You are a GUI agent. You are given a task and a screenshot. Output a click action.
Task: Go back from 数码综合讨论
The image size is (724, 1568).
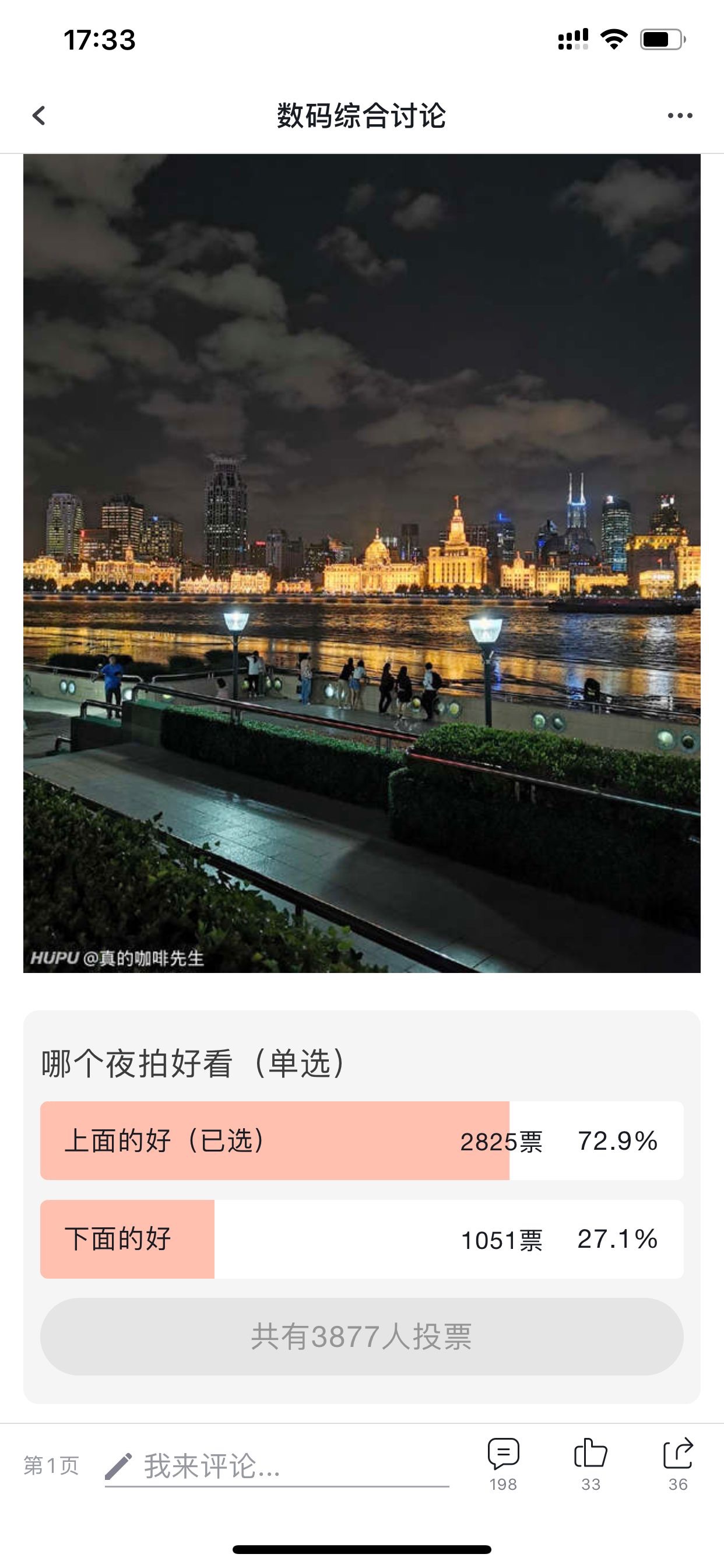[39, 115]
